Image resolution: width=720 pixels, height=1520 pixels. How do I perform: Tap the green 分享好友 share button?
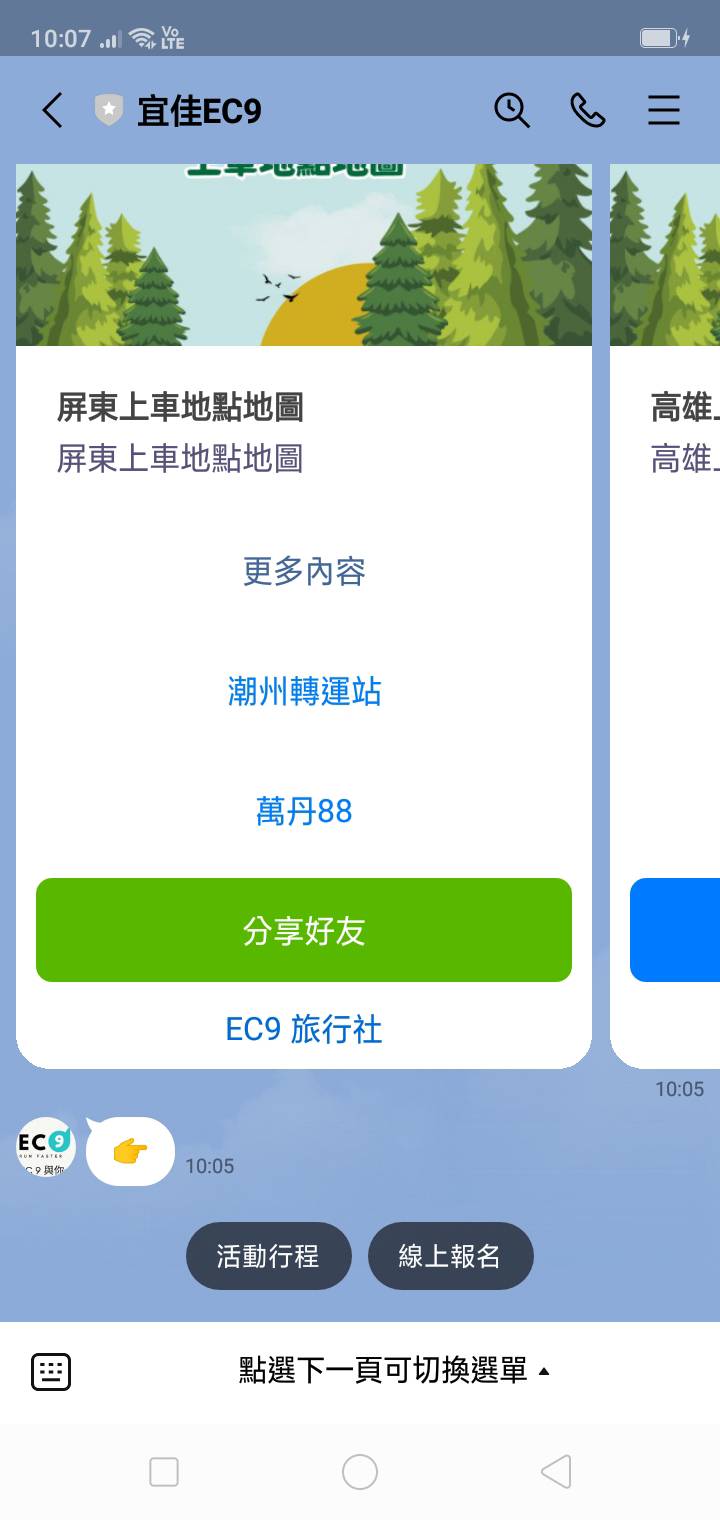(x=303, y=929)
